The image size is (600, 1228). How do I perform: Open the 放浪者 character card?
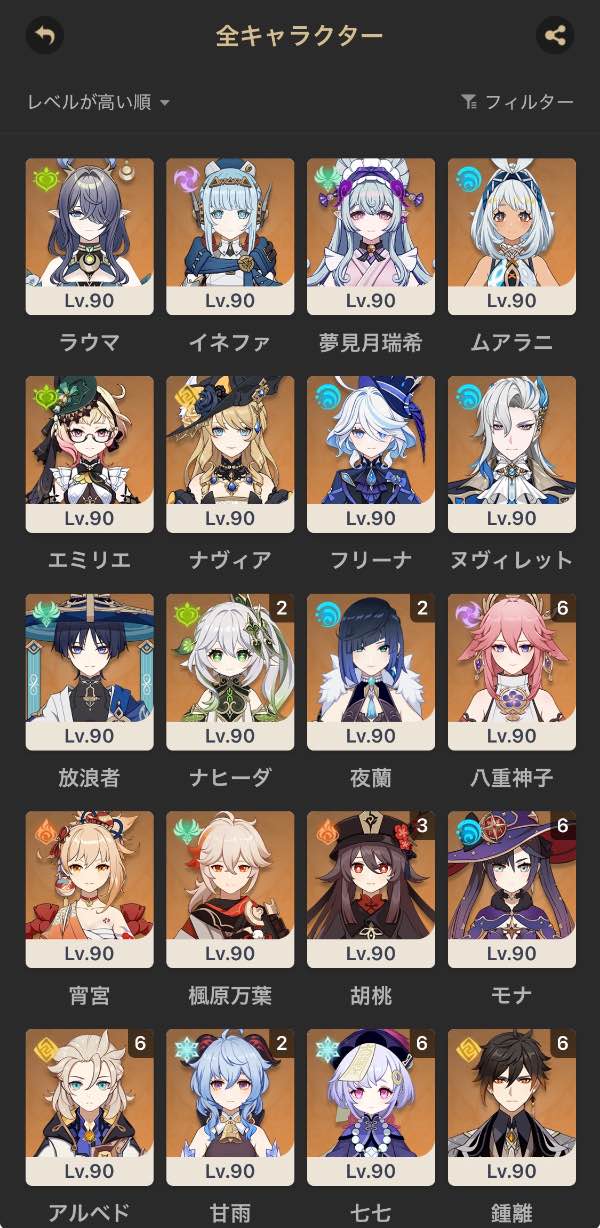click(89, 672)
